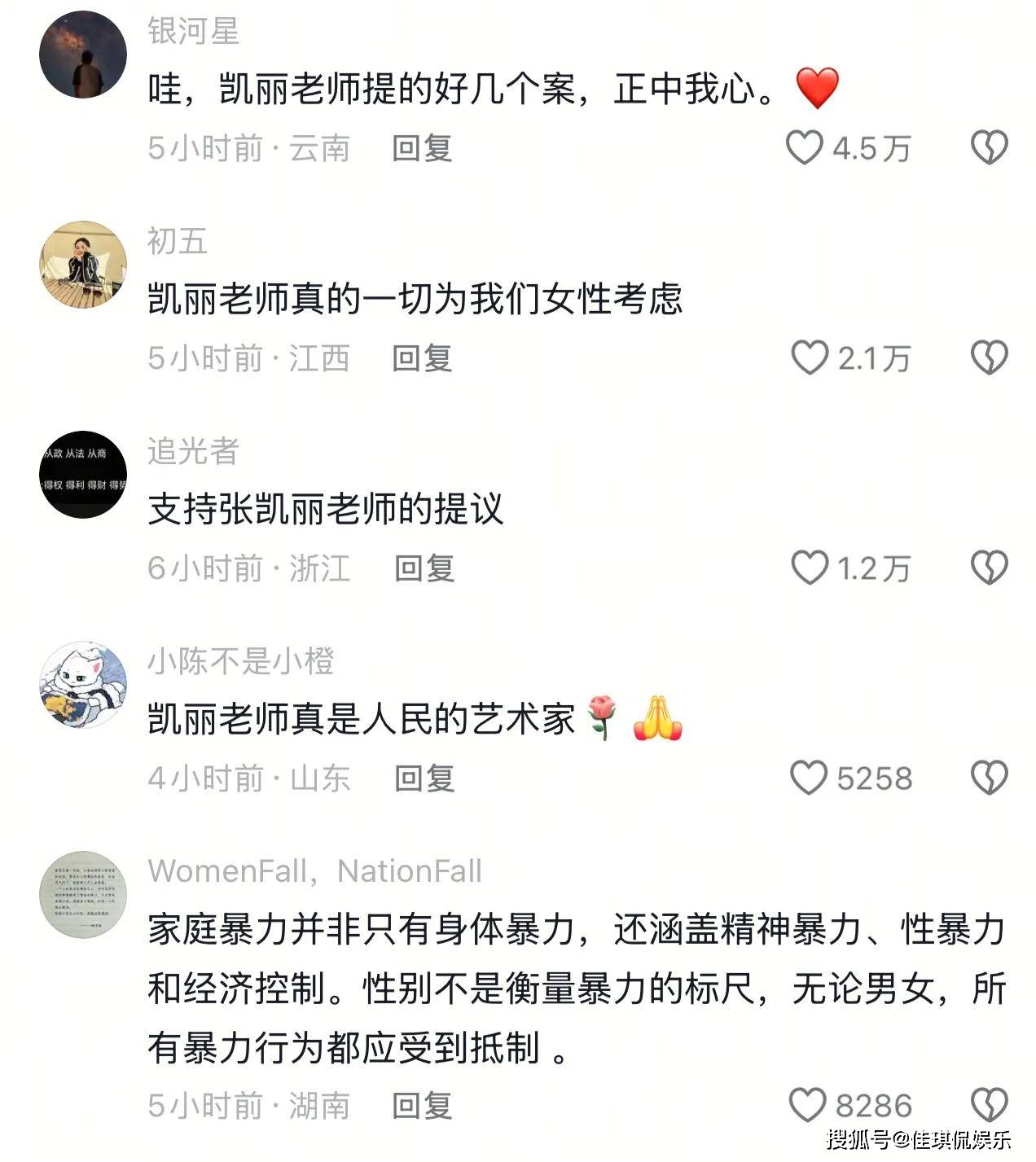Like 初五's comment
This screenshot has height=1162, width=1036.
810,358
